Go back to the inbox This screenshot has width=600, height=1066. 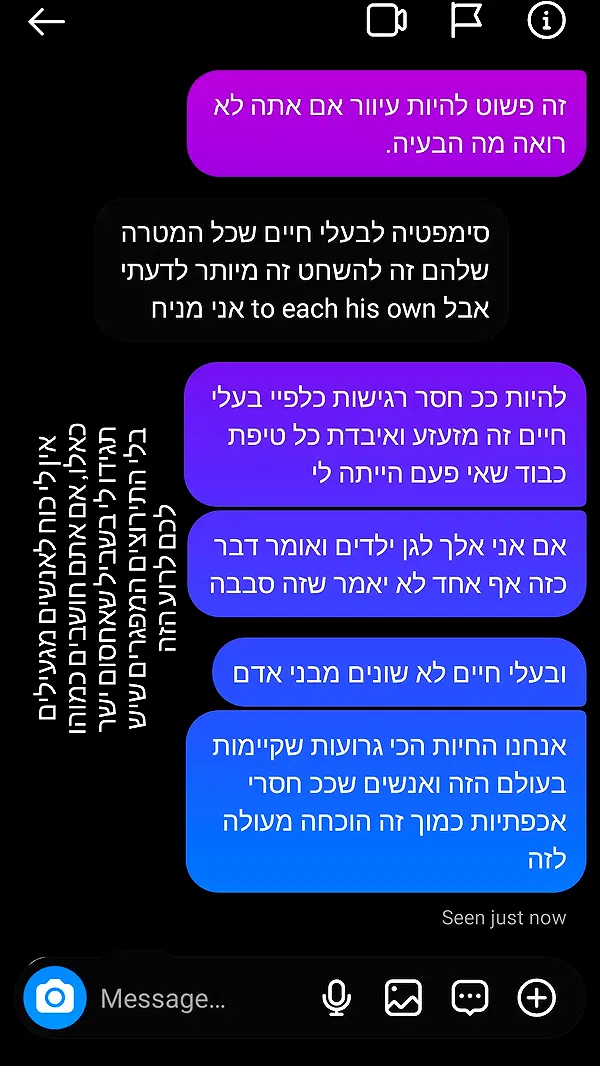click(x=46, y=22)
